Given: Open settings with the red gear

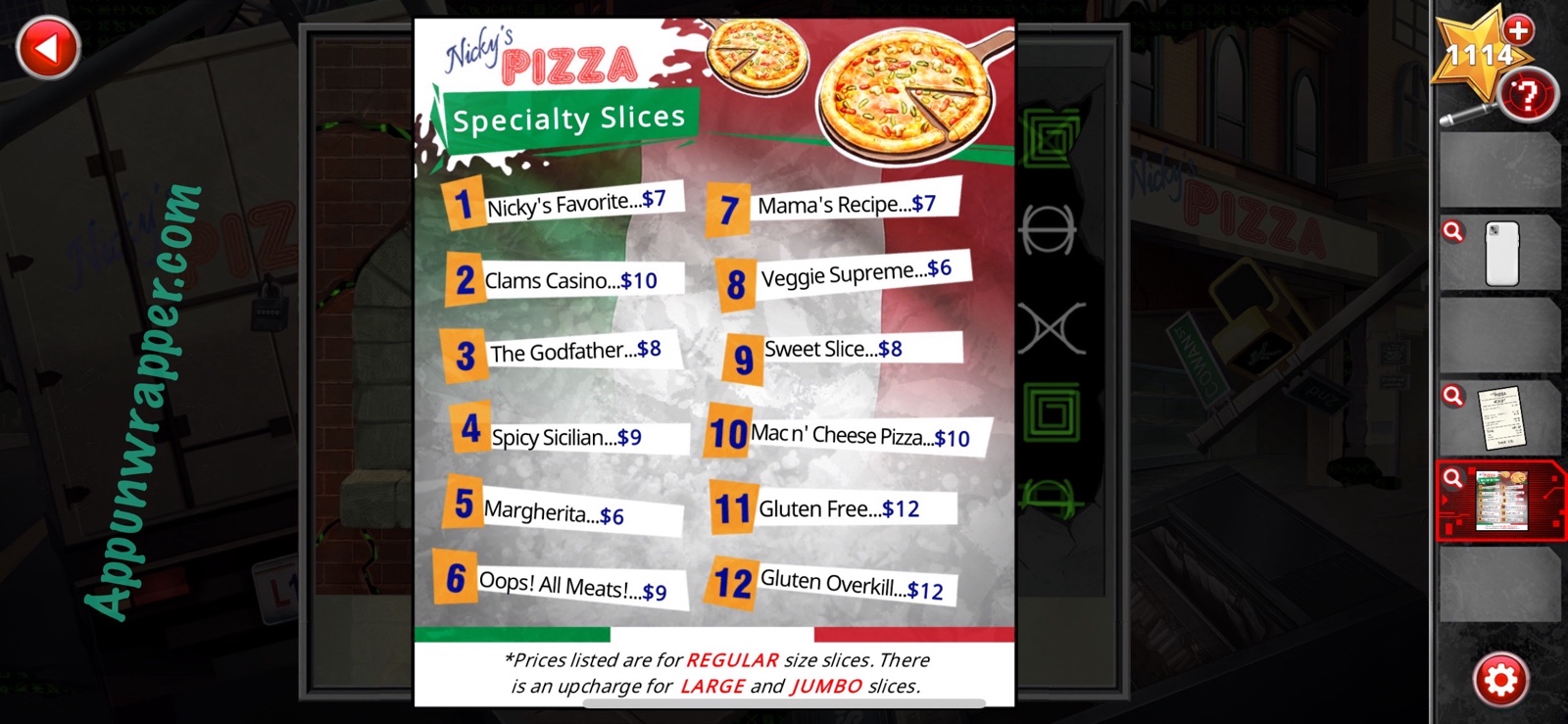Looking at the screenshot, I should pos(1500,679).
